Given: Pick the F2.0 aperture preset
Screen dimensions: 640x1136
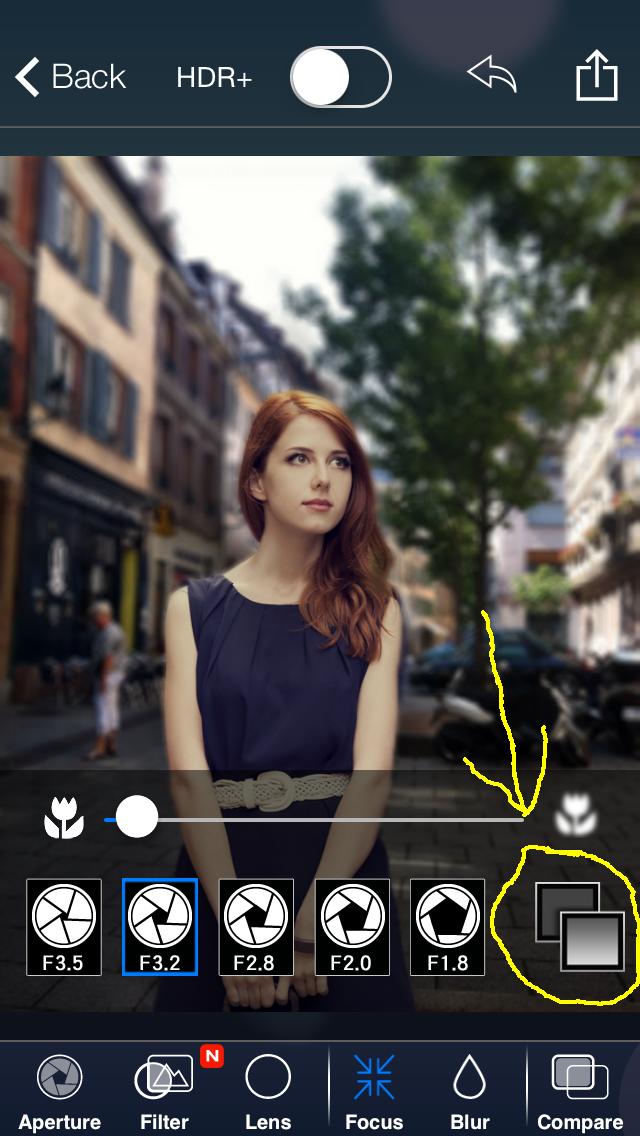Looking at the screenshot, I should click(352, 927).
